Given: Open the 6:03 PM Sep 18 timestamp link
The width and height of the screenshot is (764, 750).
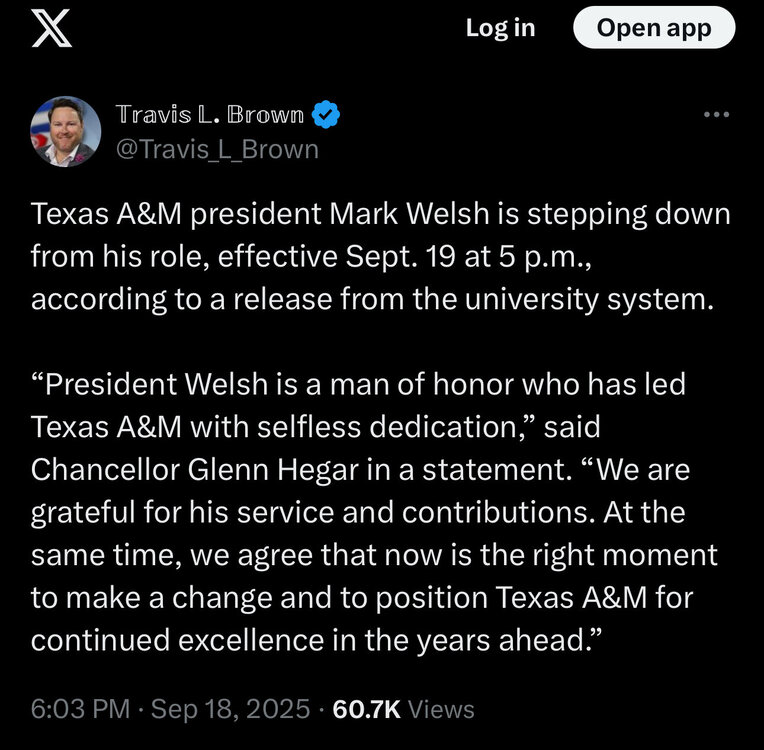Looking at the screenshot, I should tap(171, 709).
